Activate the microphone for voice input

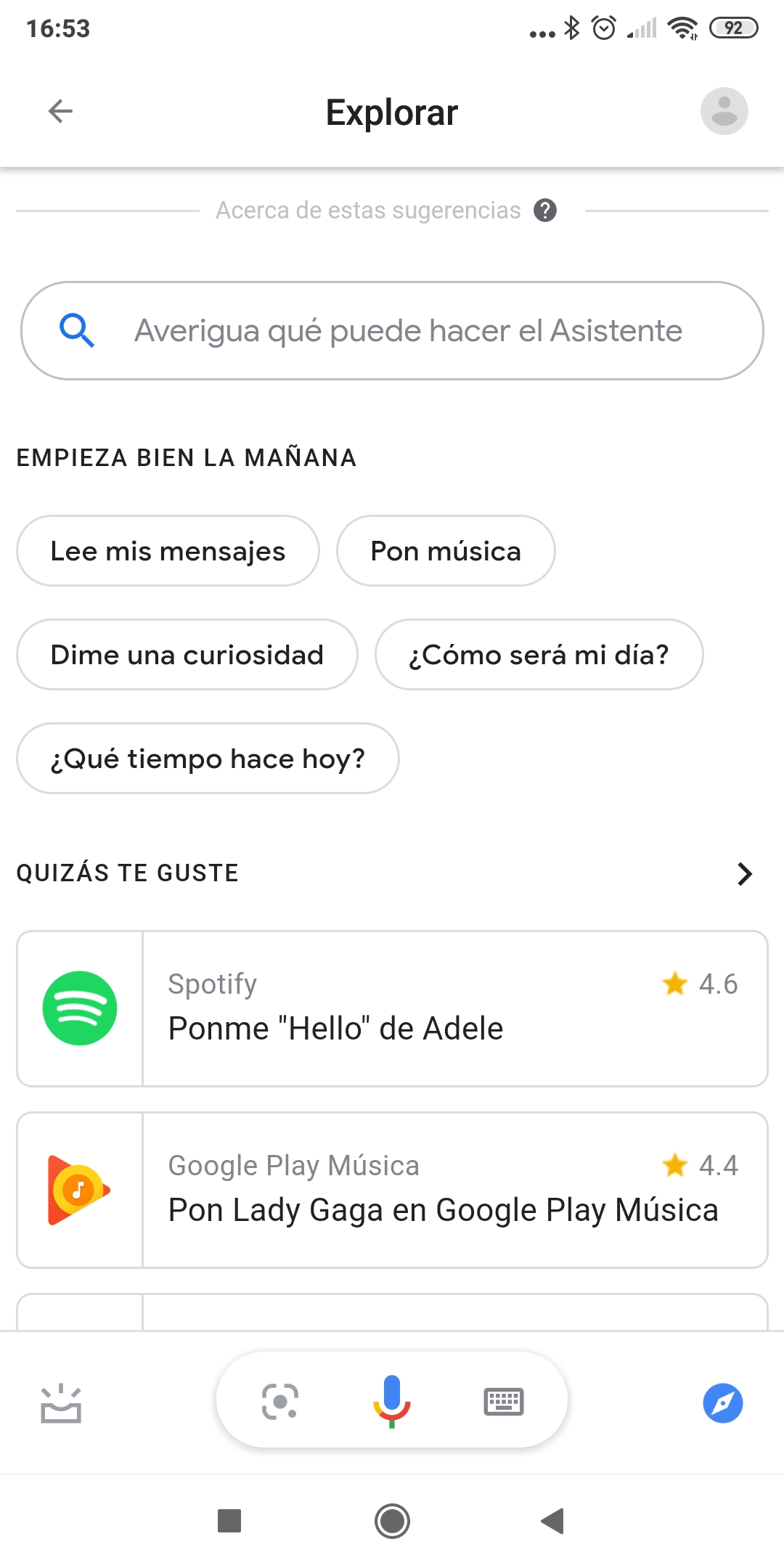(x=392, y=1401)
